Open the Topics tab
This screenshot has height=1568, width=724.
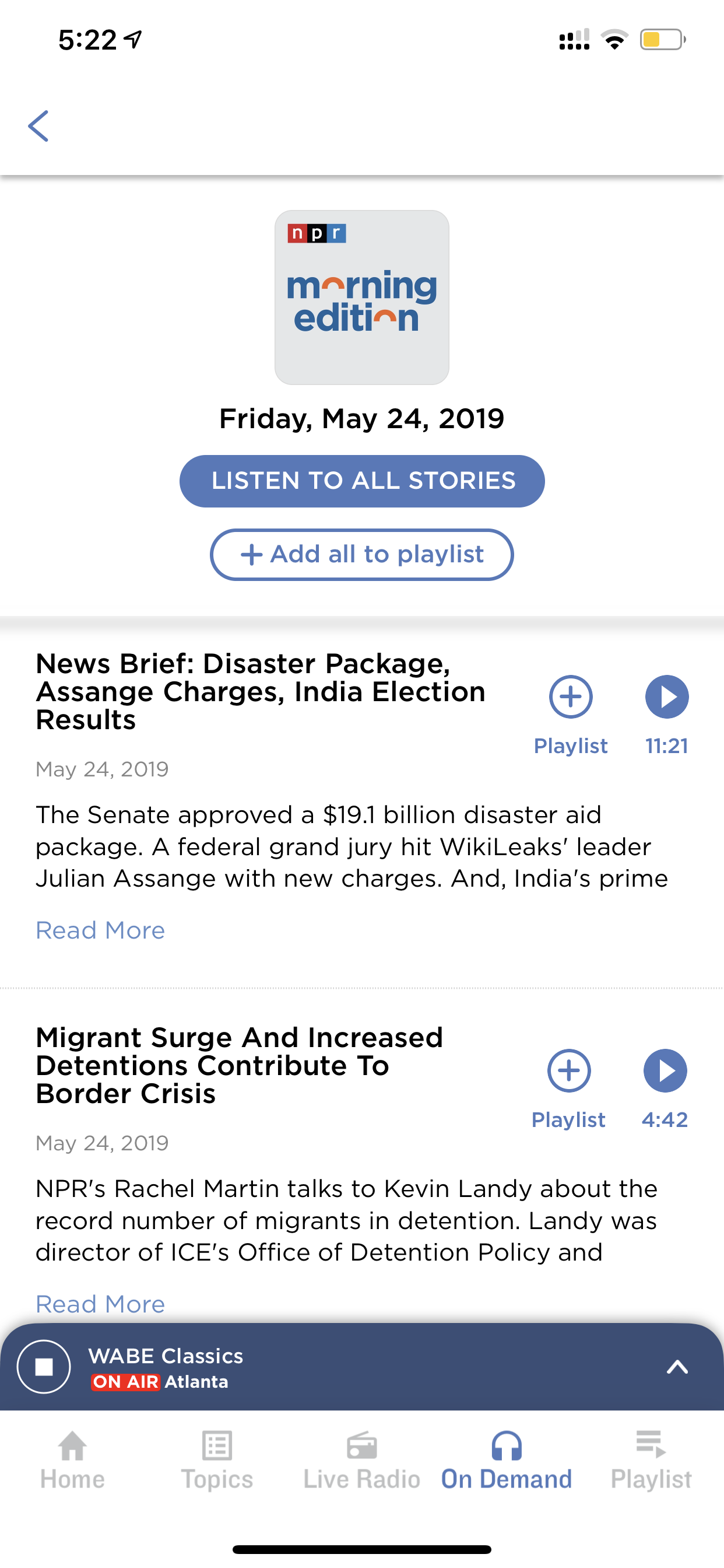point(217,1459)
